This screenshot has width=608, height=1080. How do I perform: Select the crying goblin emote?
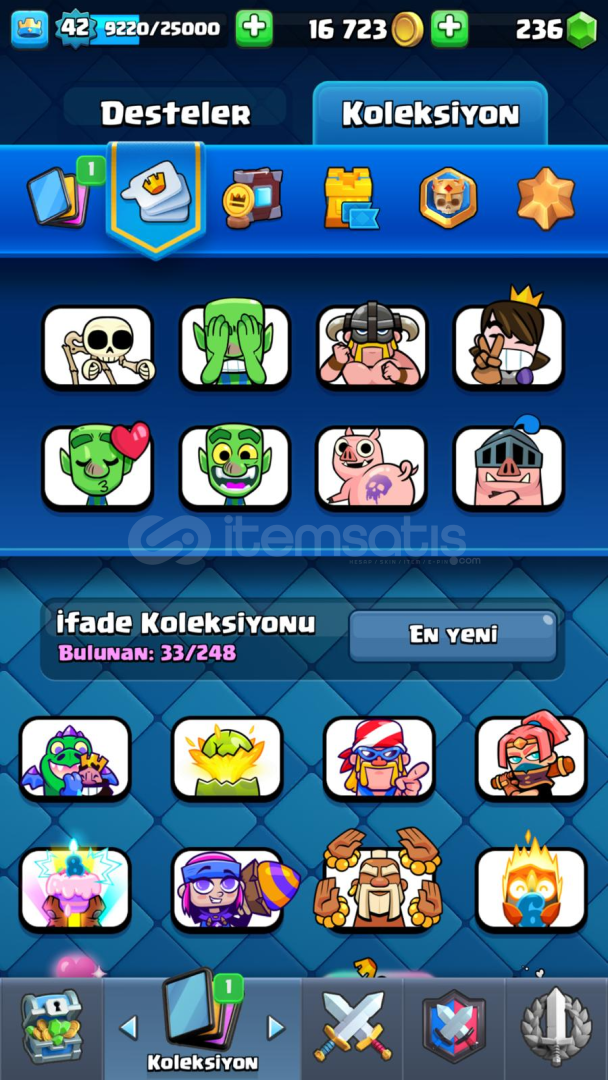pos(235,347)
